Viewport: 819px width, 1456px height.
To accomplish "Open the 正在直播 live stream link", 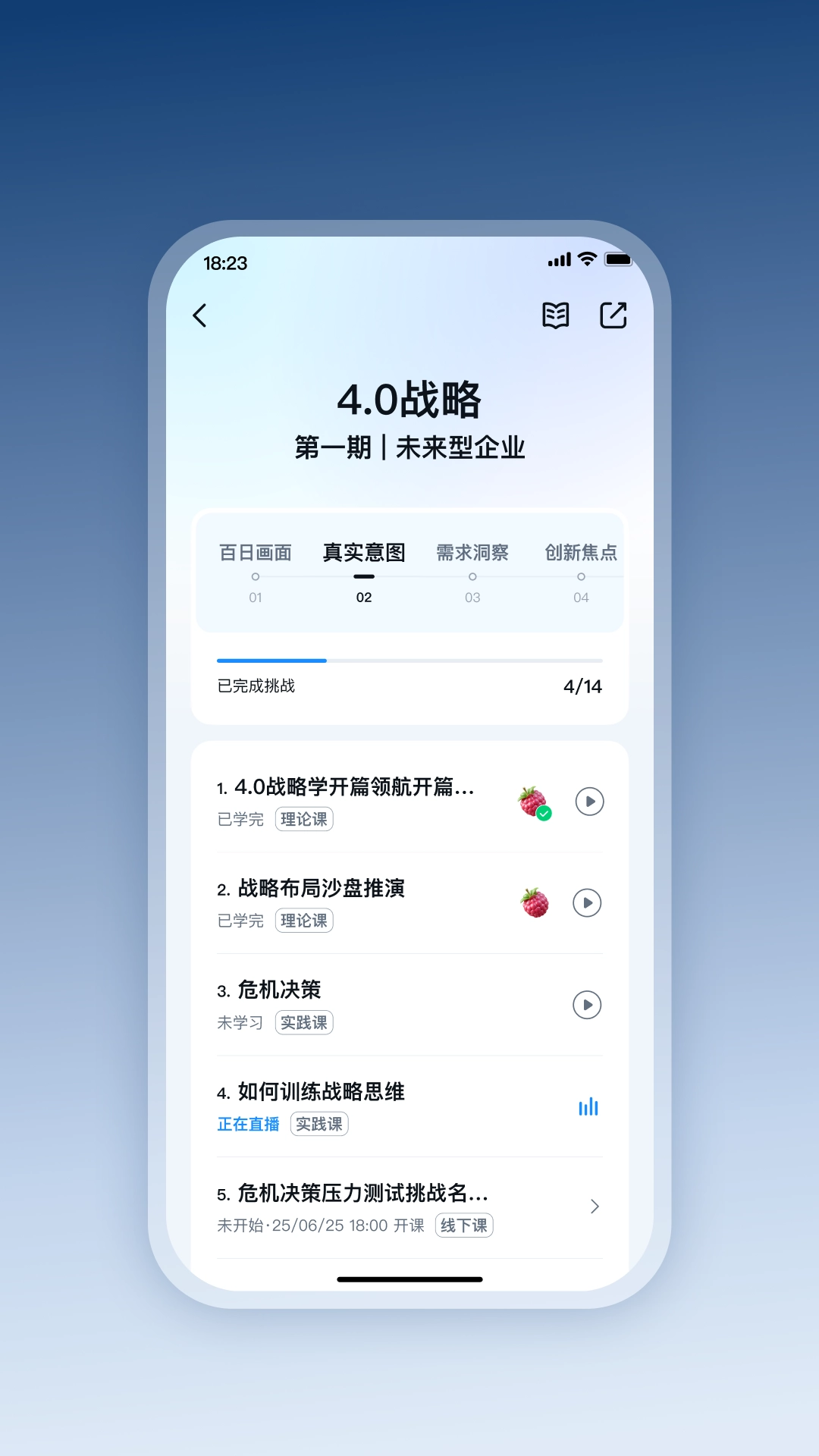I will (246, 1124).
